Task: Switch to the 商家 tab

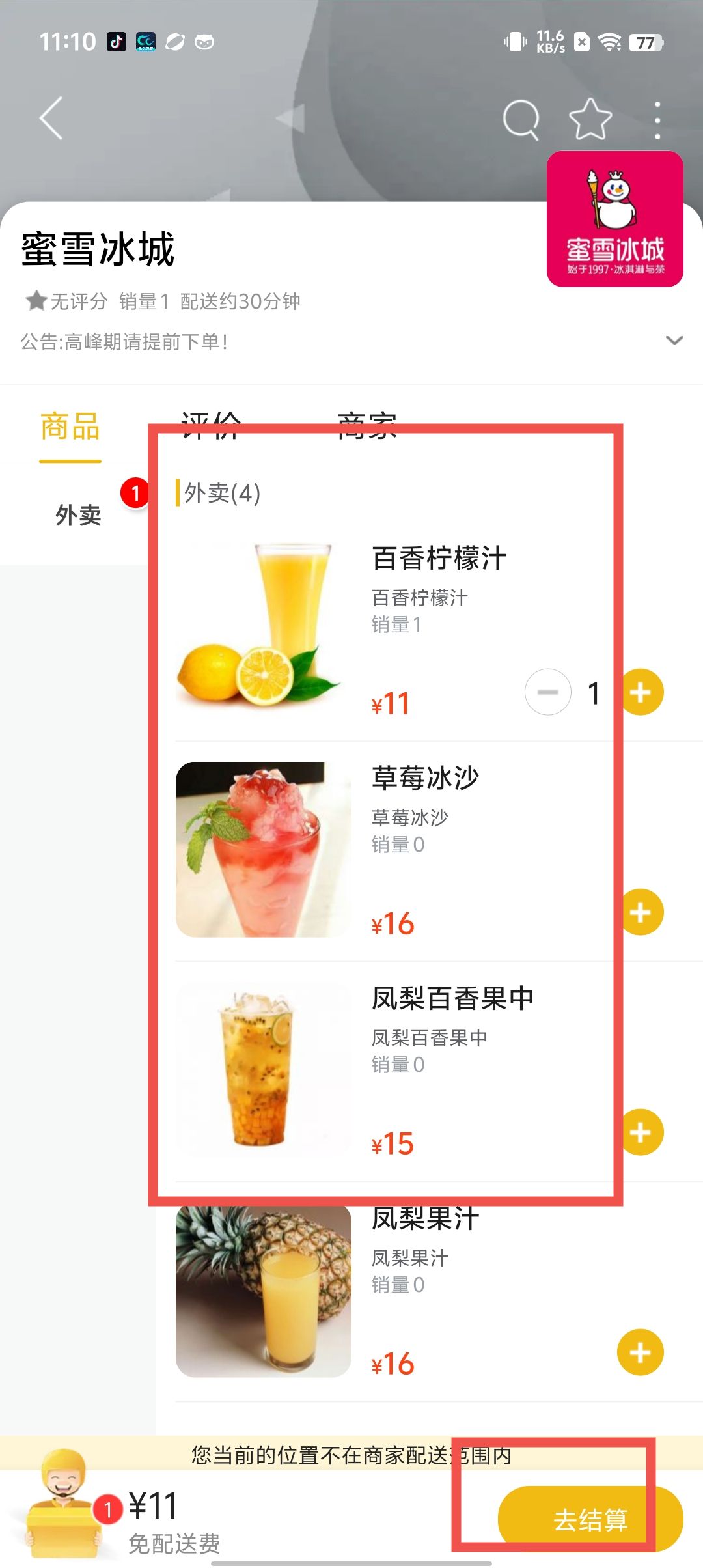Action: (x=366, y=426)
